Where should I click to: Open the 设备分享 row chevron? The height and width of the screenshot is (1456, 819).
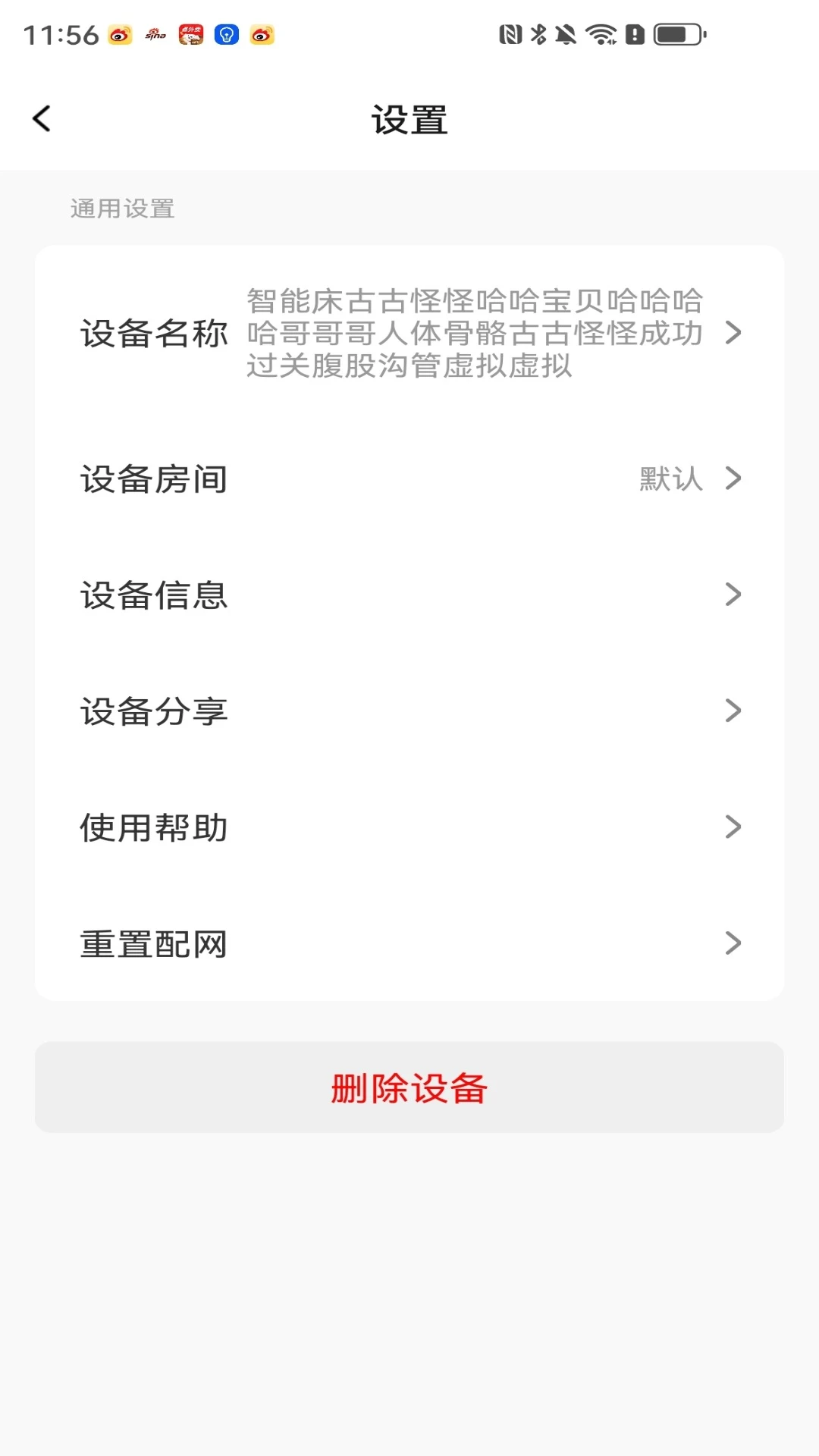tap(731, 711)
